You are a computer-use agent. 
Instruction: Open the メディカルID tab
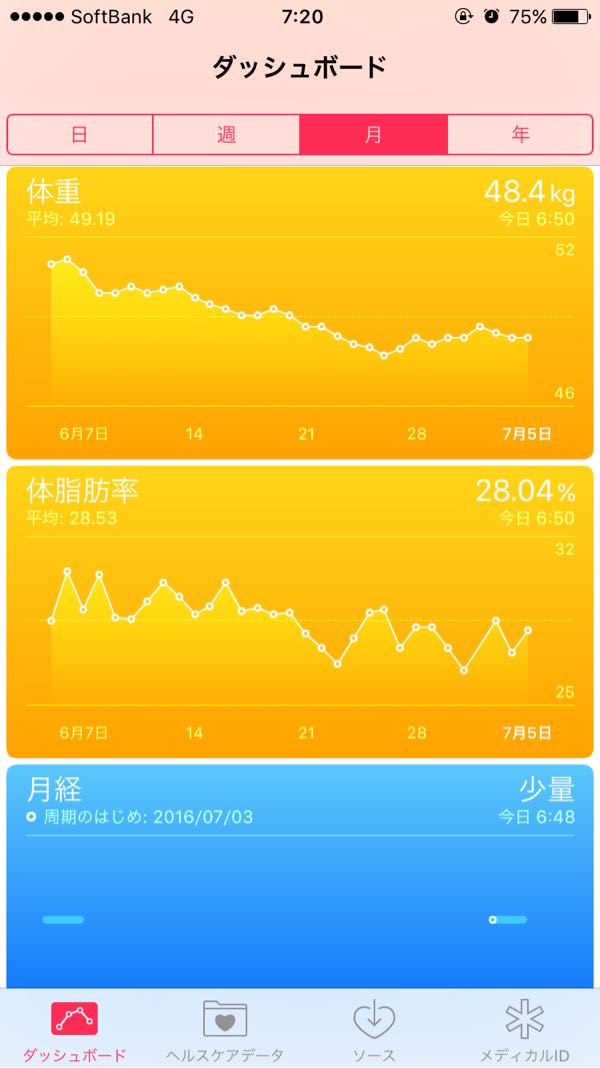tap(524, 1028)
